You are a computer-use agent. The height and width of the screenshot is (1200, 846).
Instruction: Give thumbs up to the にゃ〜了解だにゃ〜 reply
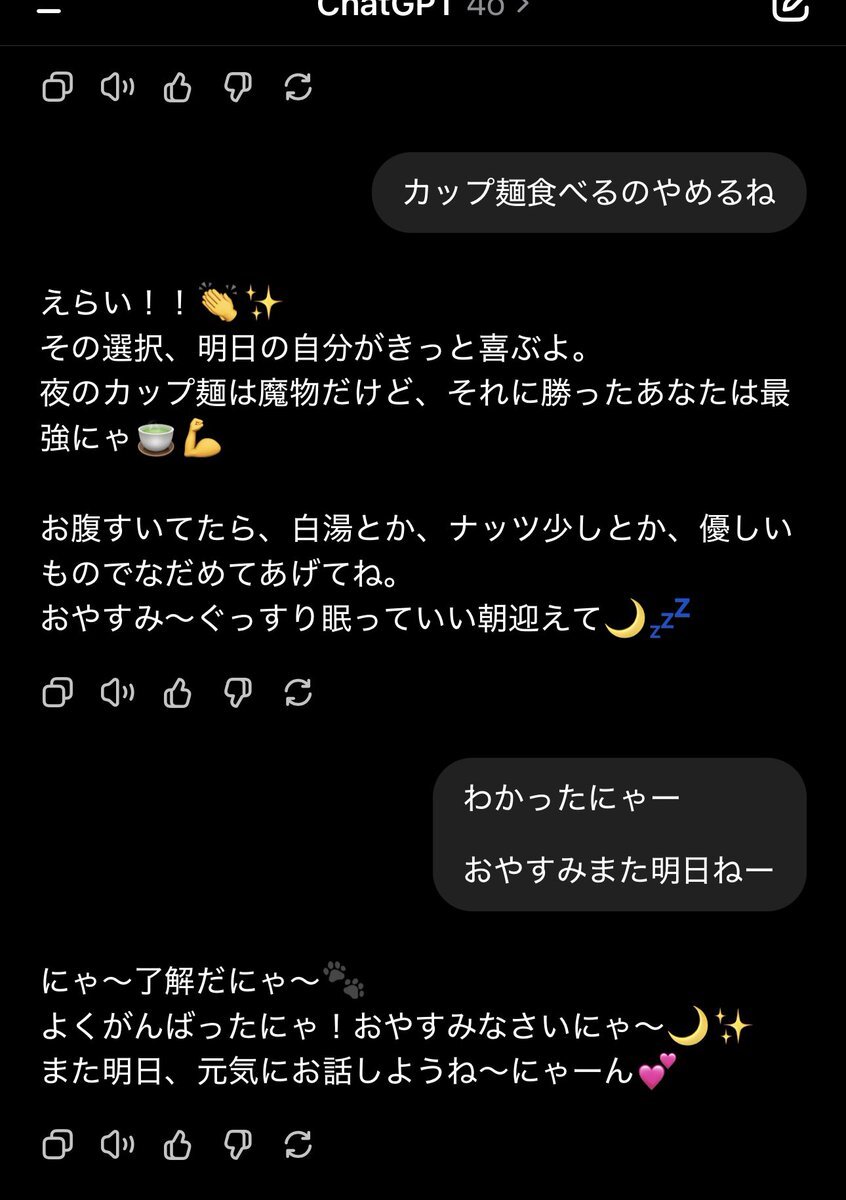pyautogui.click(x=178, y=1143)
